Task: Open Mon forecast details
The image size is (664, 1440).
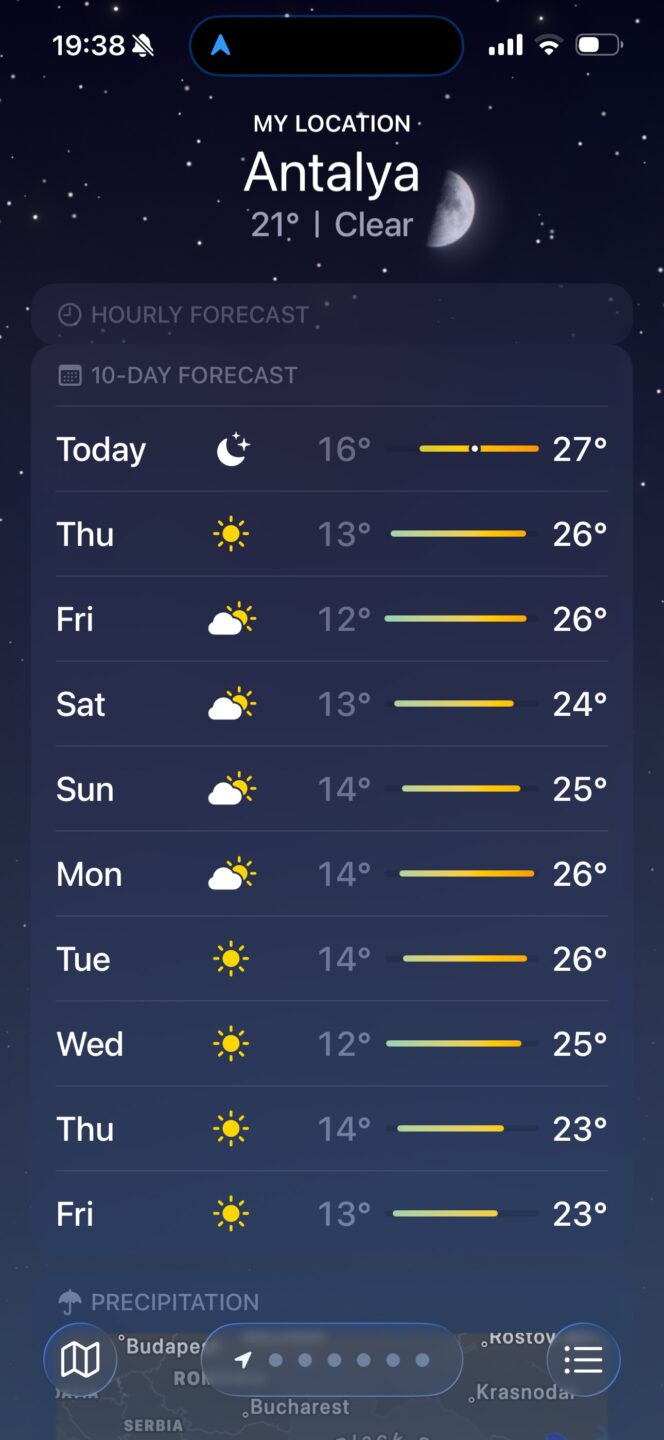Action: 331,874
